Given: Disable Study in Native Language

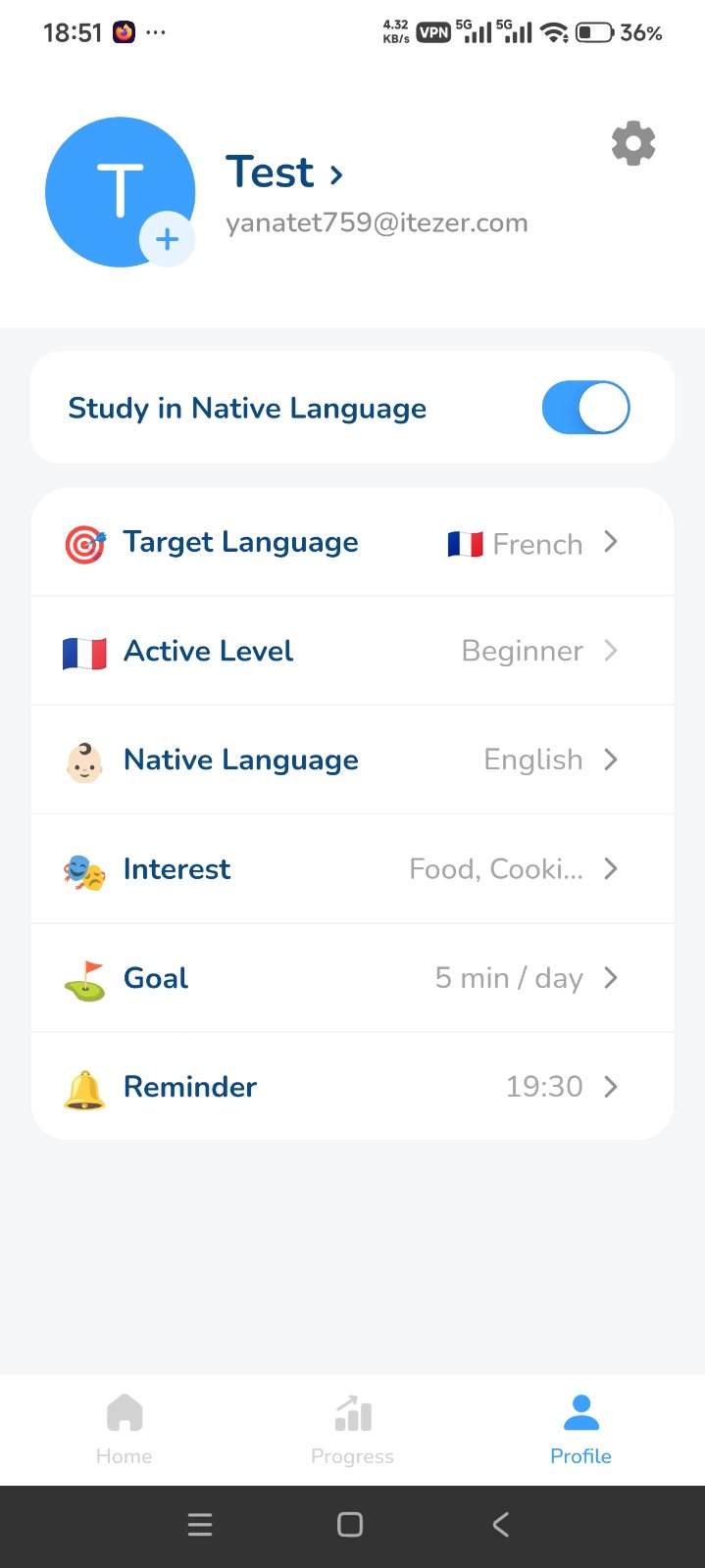Looking at the screenshot, I should 585,408.
